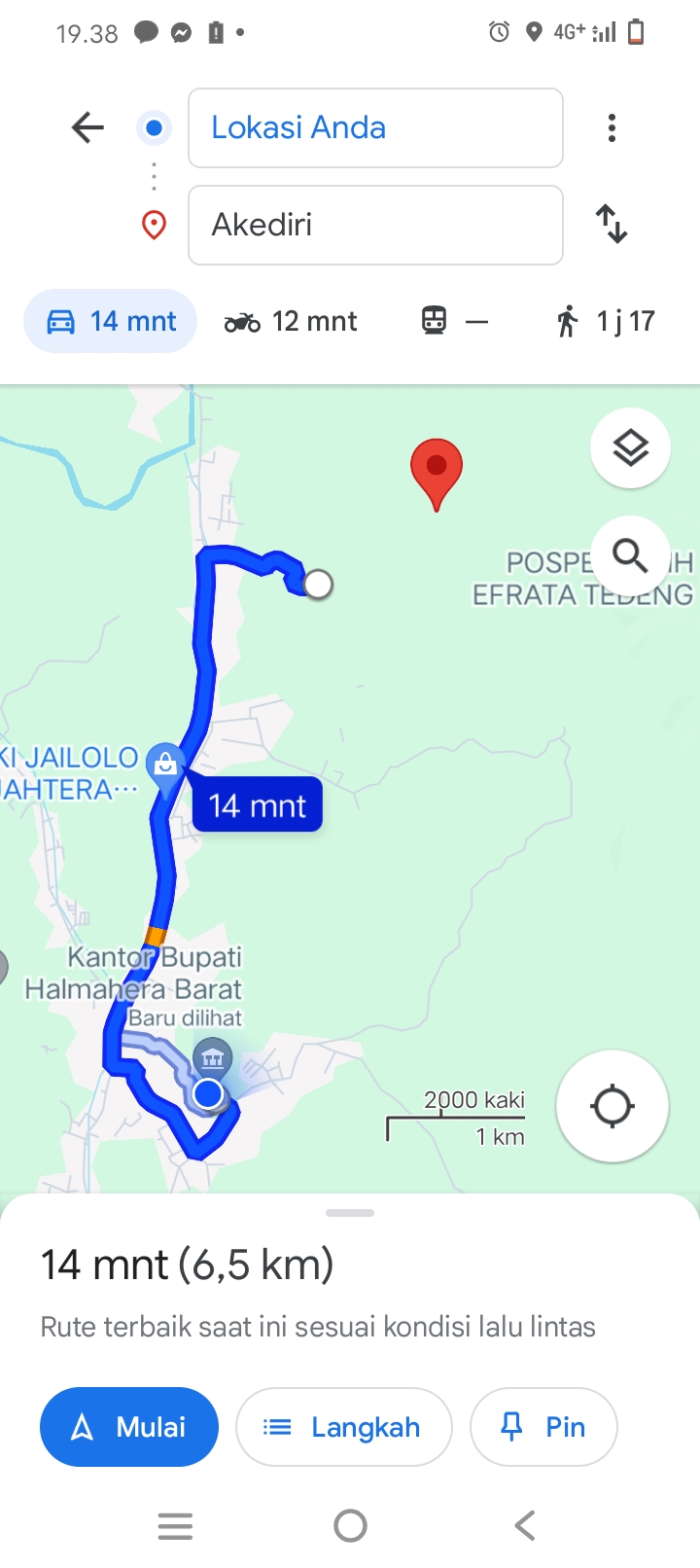This screenshot has height=1568, width=700.
Task: Switch to public transit mode
Action: tap(454, 321)
